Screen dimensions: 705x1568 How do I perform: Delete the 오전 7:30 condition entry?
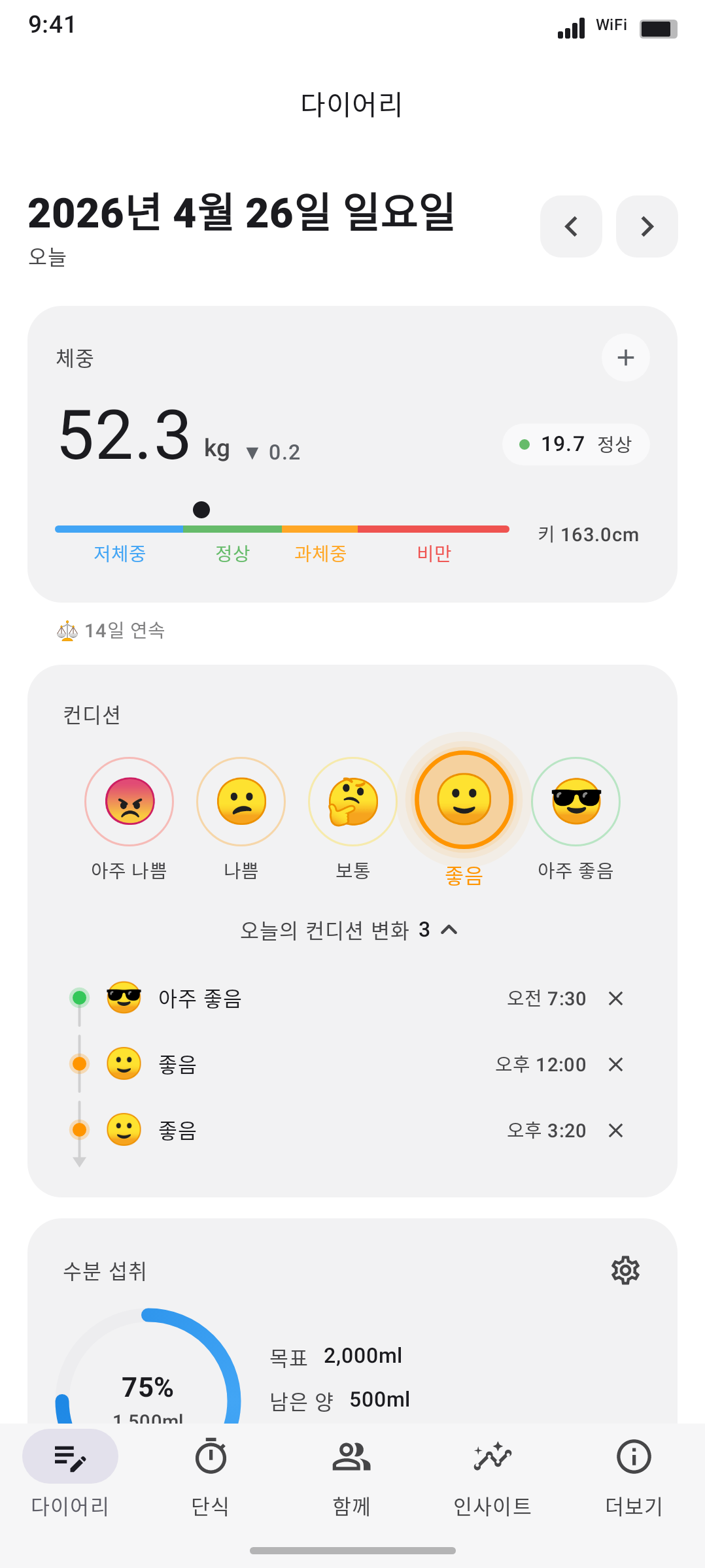click(x=615, y=998)
